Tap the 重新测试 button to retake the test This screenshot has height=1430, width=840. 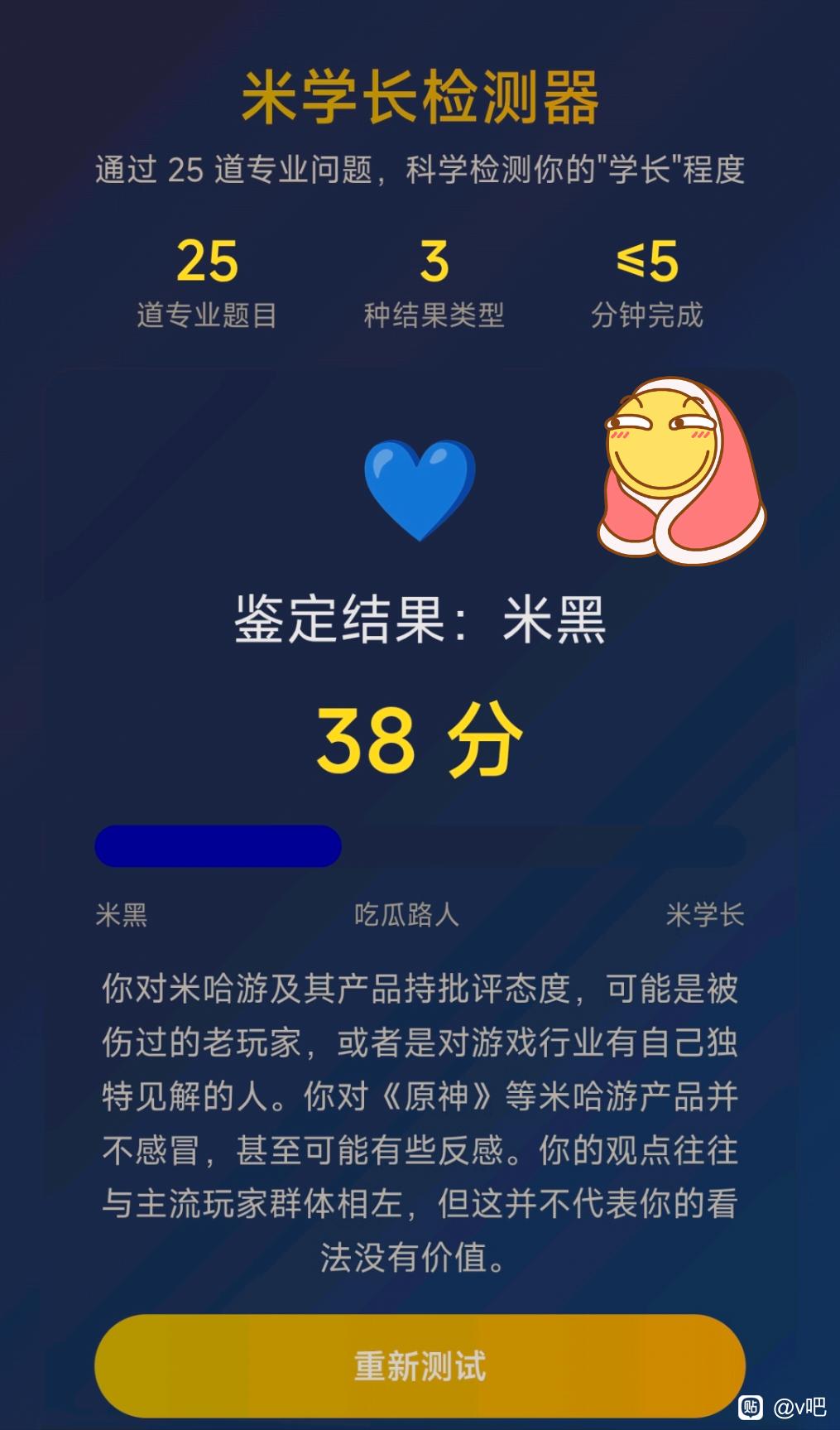(x=420, y=1365)
